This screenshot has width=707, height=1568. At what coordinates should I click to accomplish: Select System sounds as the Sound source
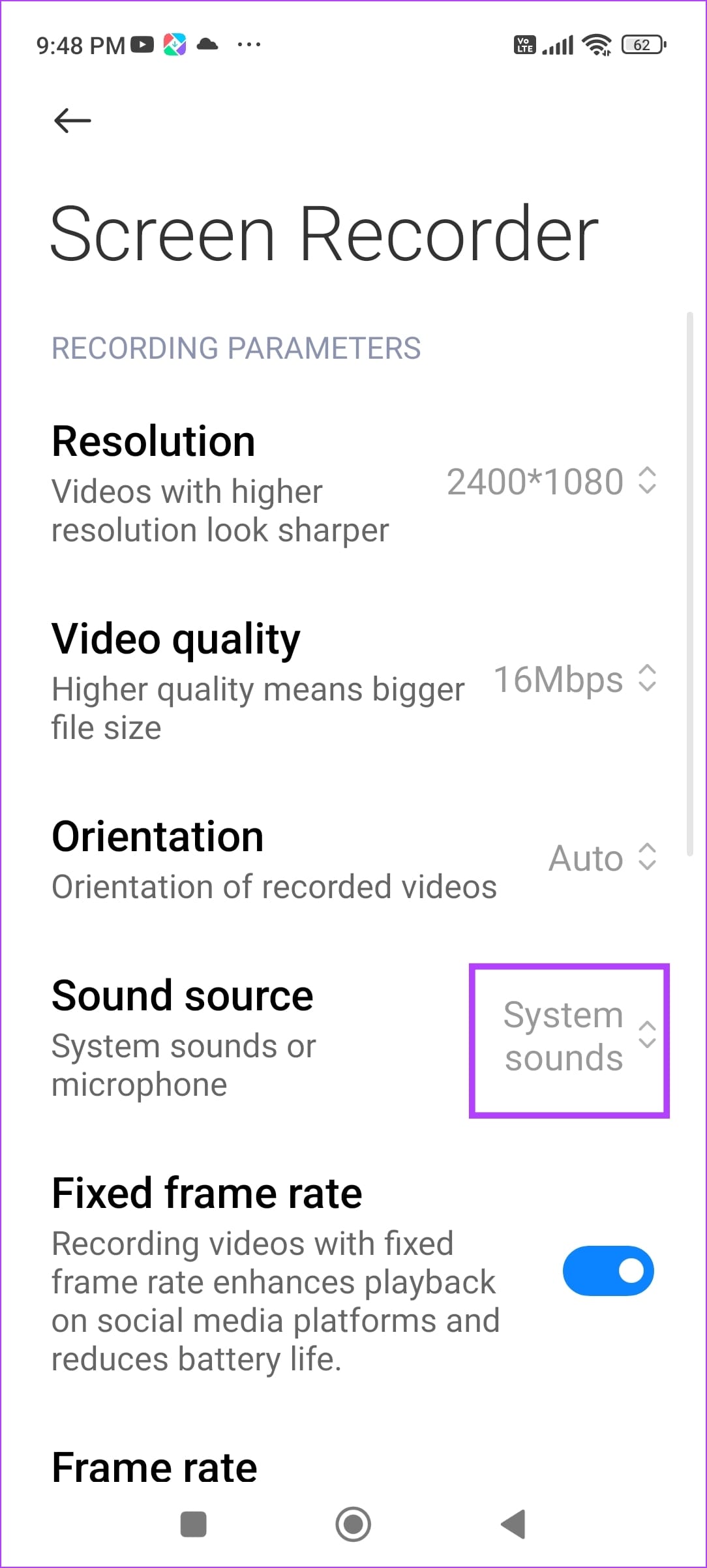coord(568,1037)
